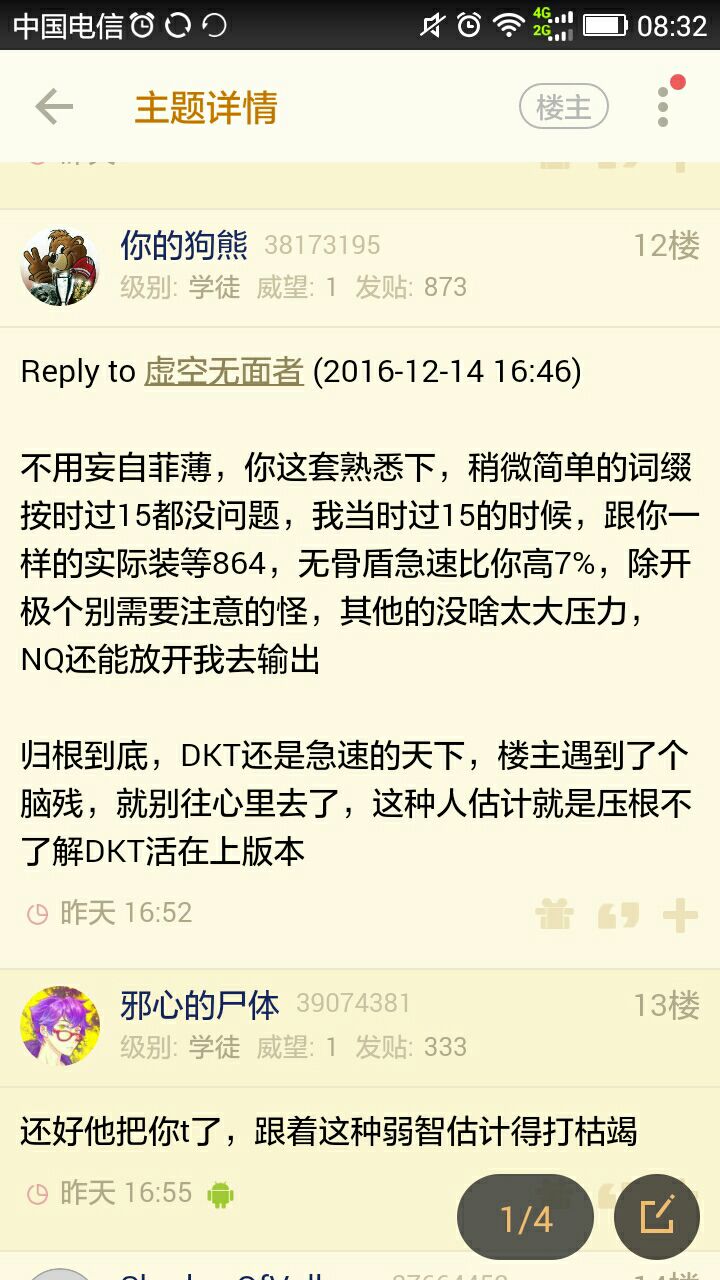Screen dimensions: 720x1280
Task: Tap the plus icon on 12楼
Action: click(680, 913)
